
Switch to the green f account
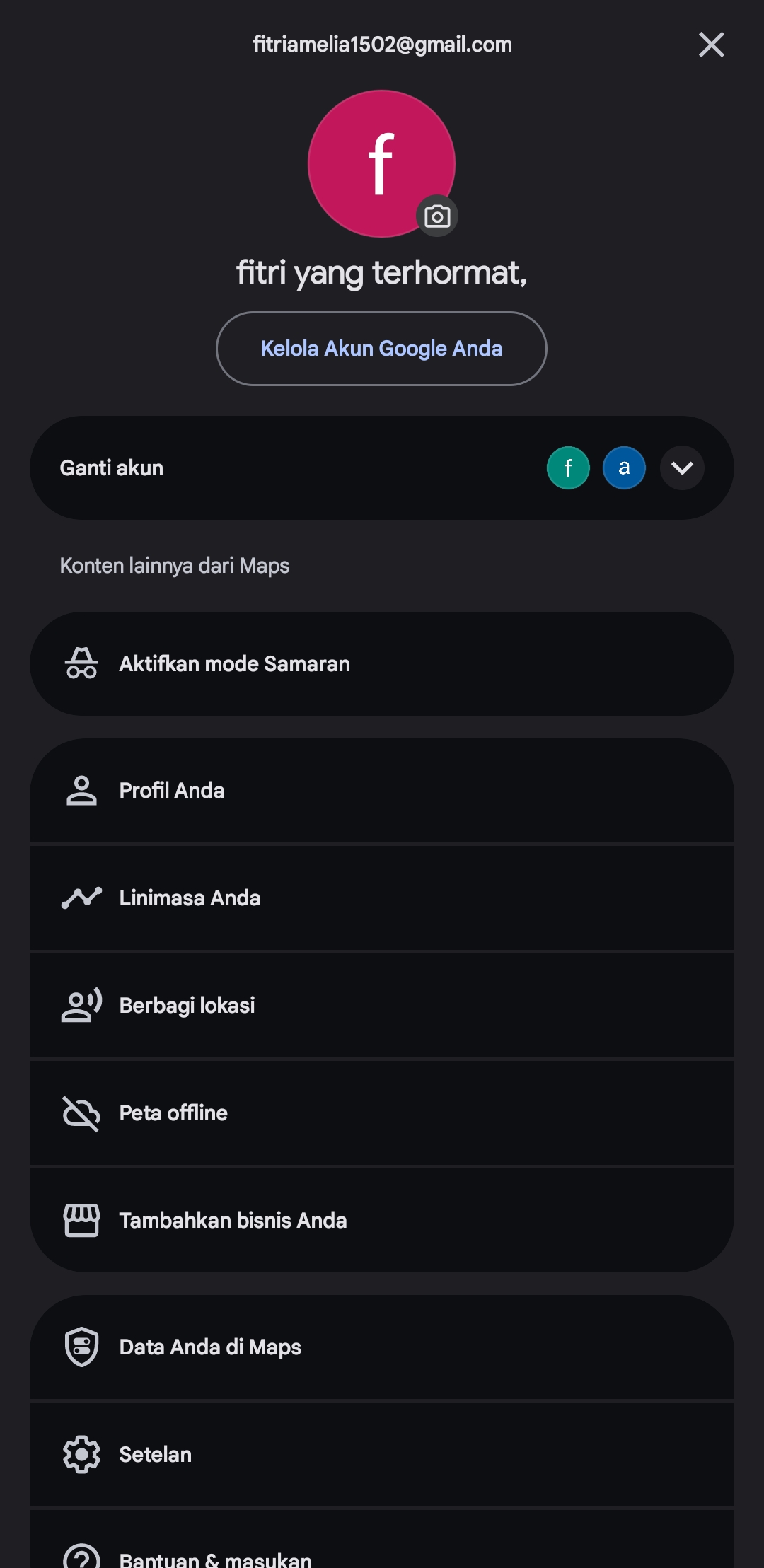[x=568, y=468]
